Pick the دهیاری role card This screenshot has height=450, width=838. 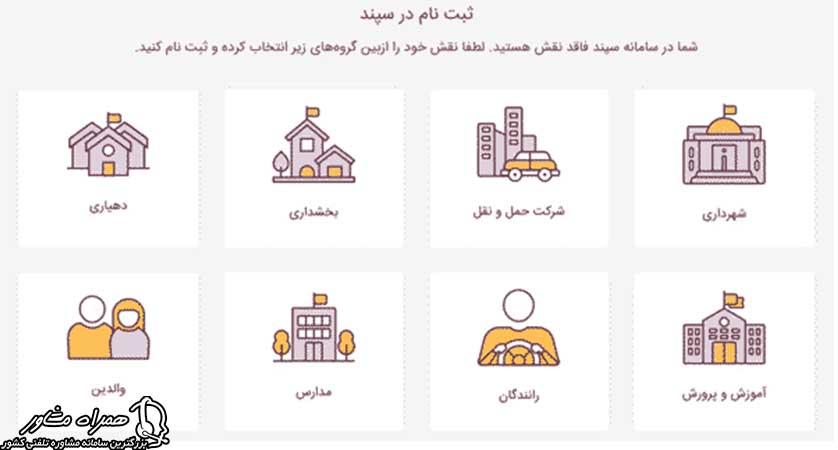(108, 168)
